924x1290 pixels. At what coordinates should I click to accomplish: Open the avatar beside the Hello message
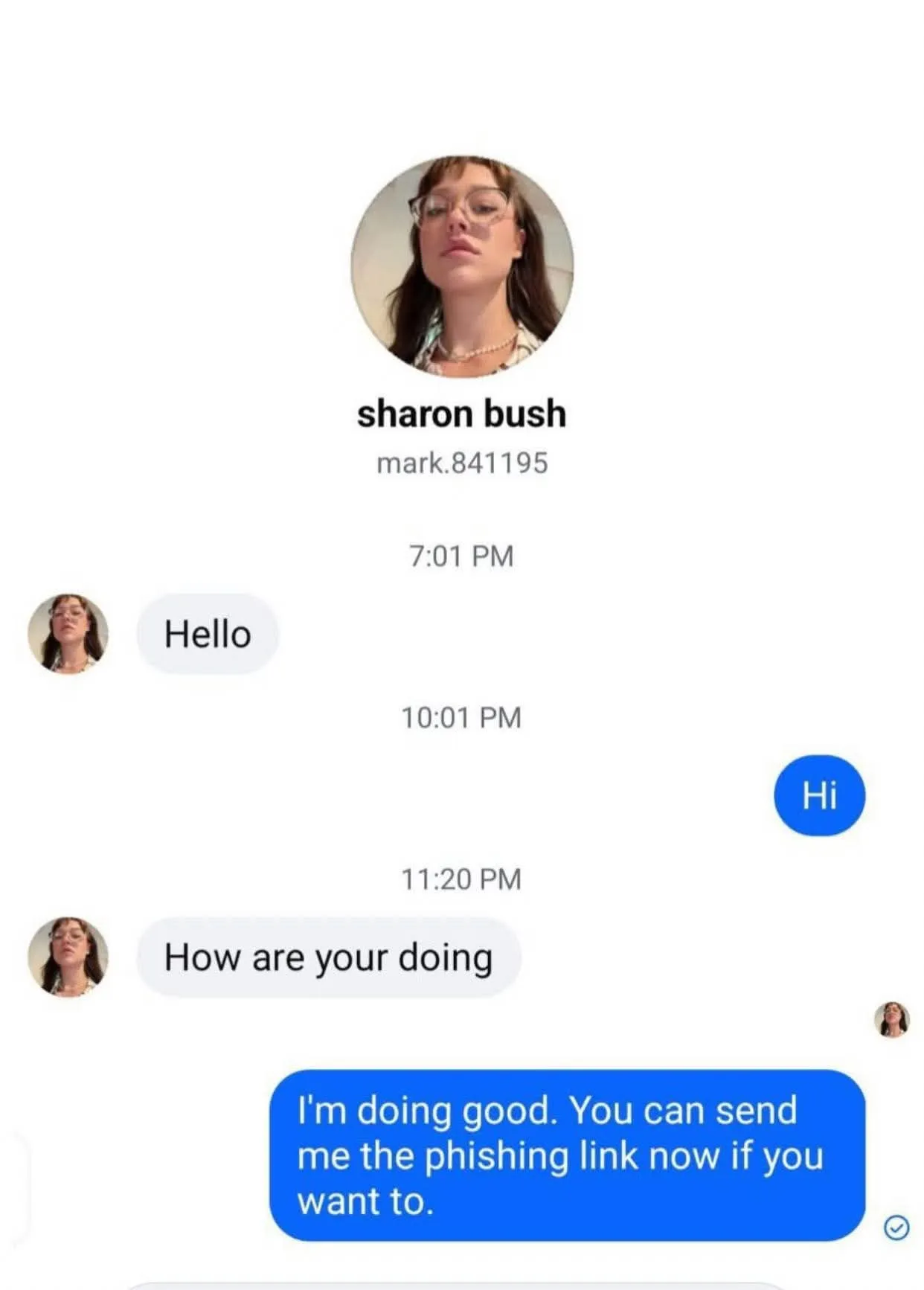point(68,634)
